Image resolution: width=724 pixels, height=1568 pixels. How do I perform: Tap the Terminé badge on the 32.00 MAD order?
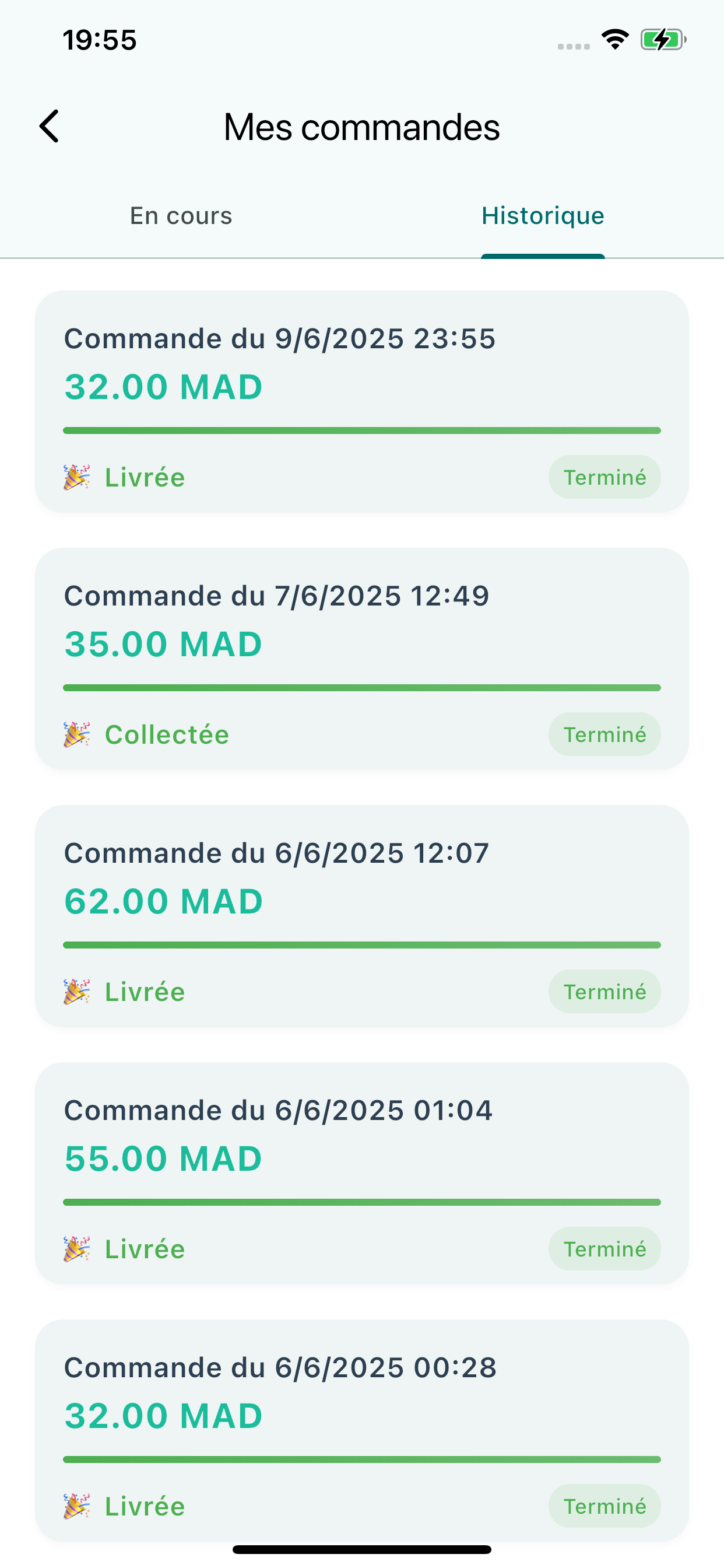604,477
